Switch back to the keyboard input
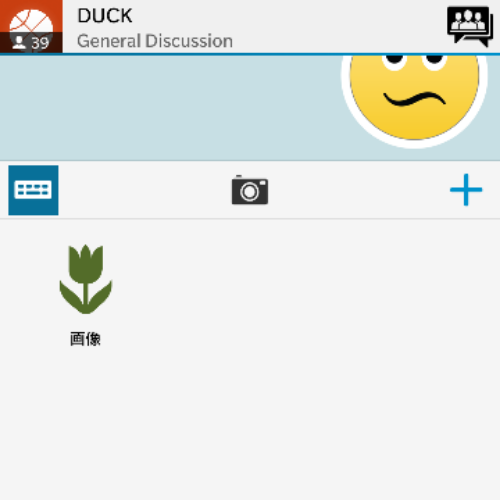 pos(33,190)
